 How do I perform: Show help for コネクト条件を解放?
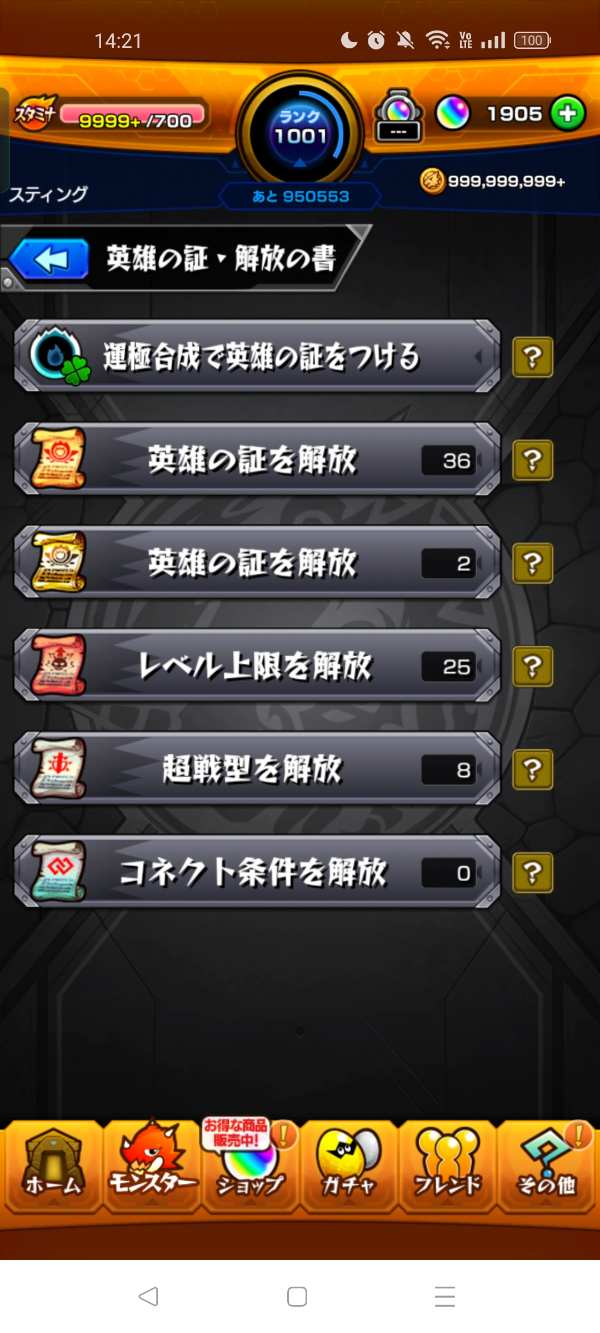click(x=532, y=872)
